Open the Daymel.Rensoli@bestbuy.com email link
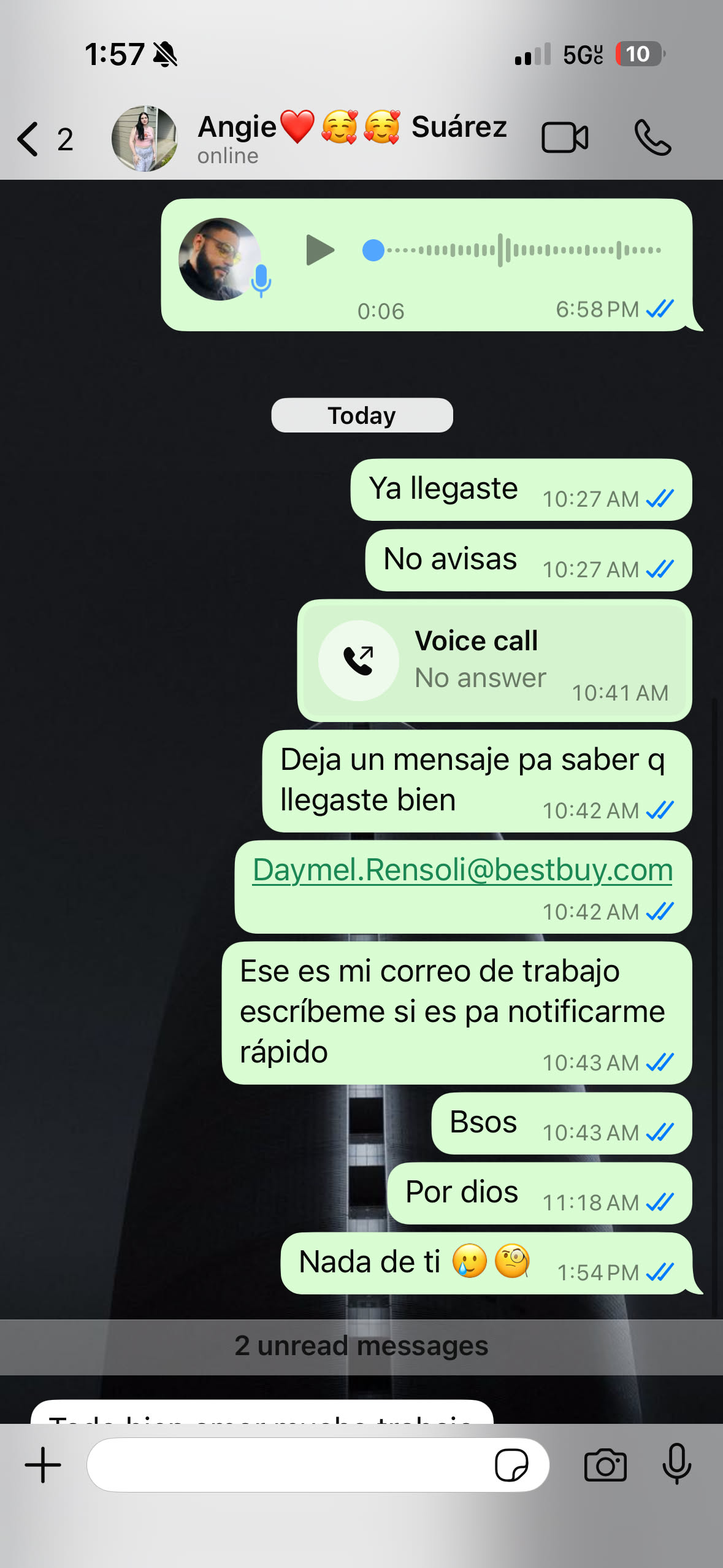723x1568 pixels. point(462,870)
